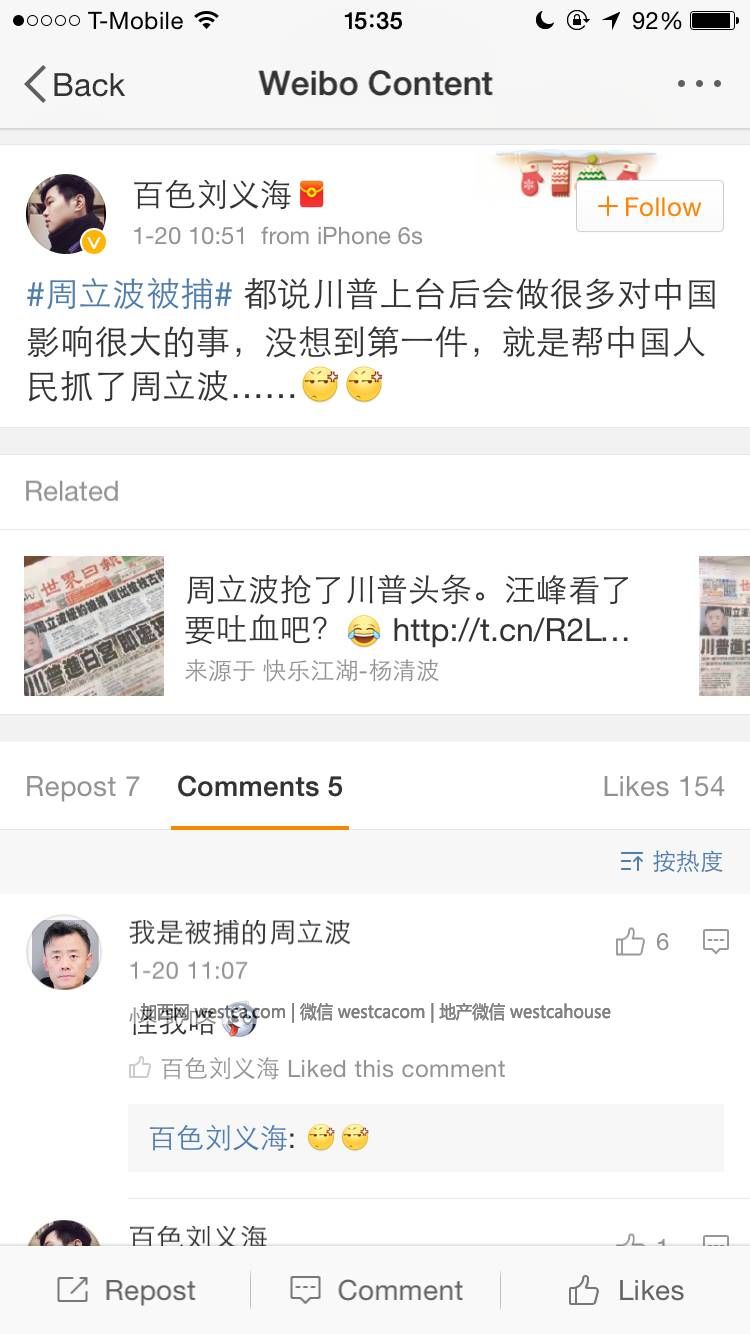Open 百色刘义海's profile avatar
750x1334 pixels.
[66, 213]
